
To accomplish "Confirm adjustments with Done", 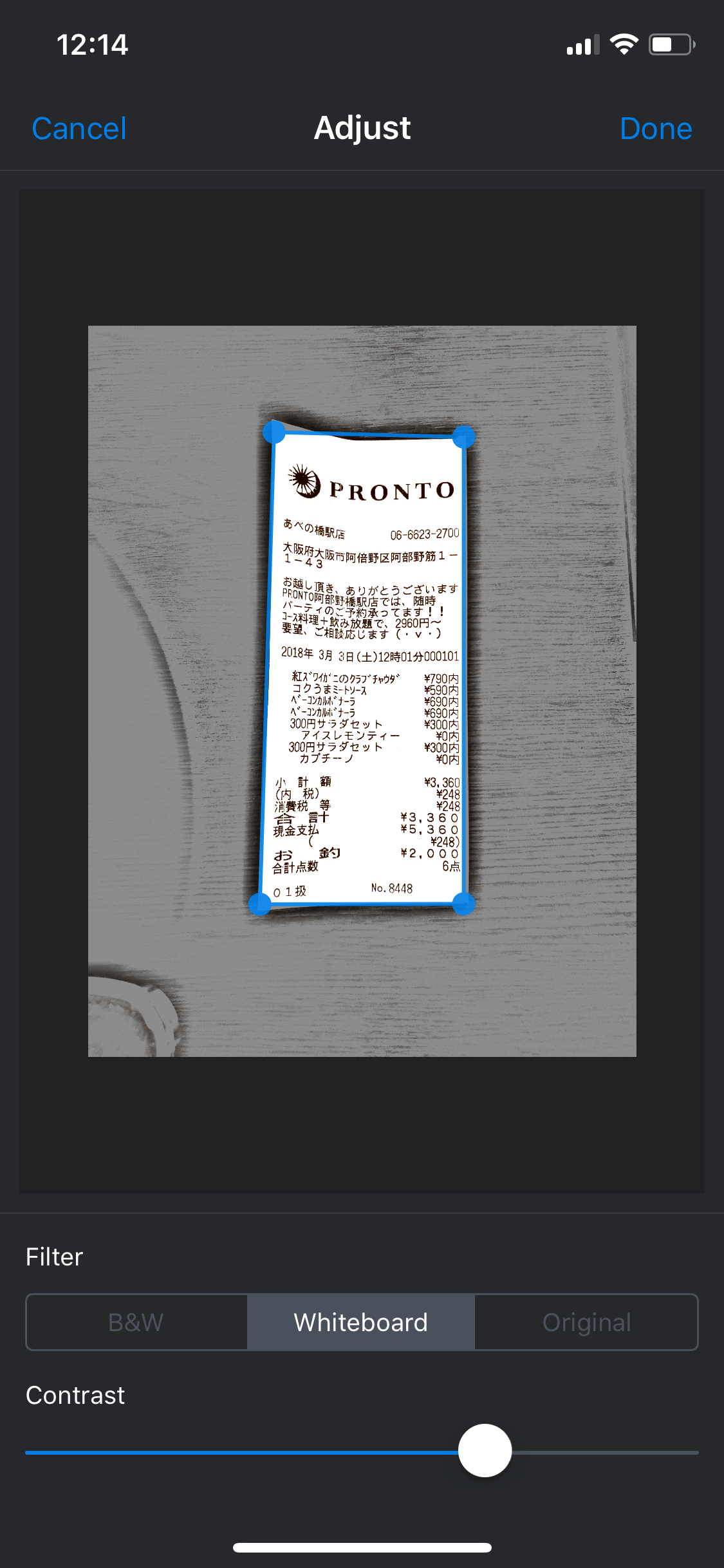I will tap(656, 129).
